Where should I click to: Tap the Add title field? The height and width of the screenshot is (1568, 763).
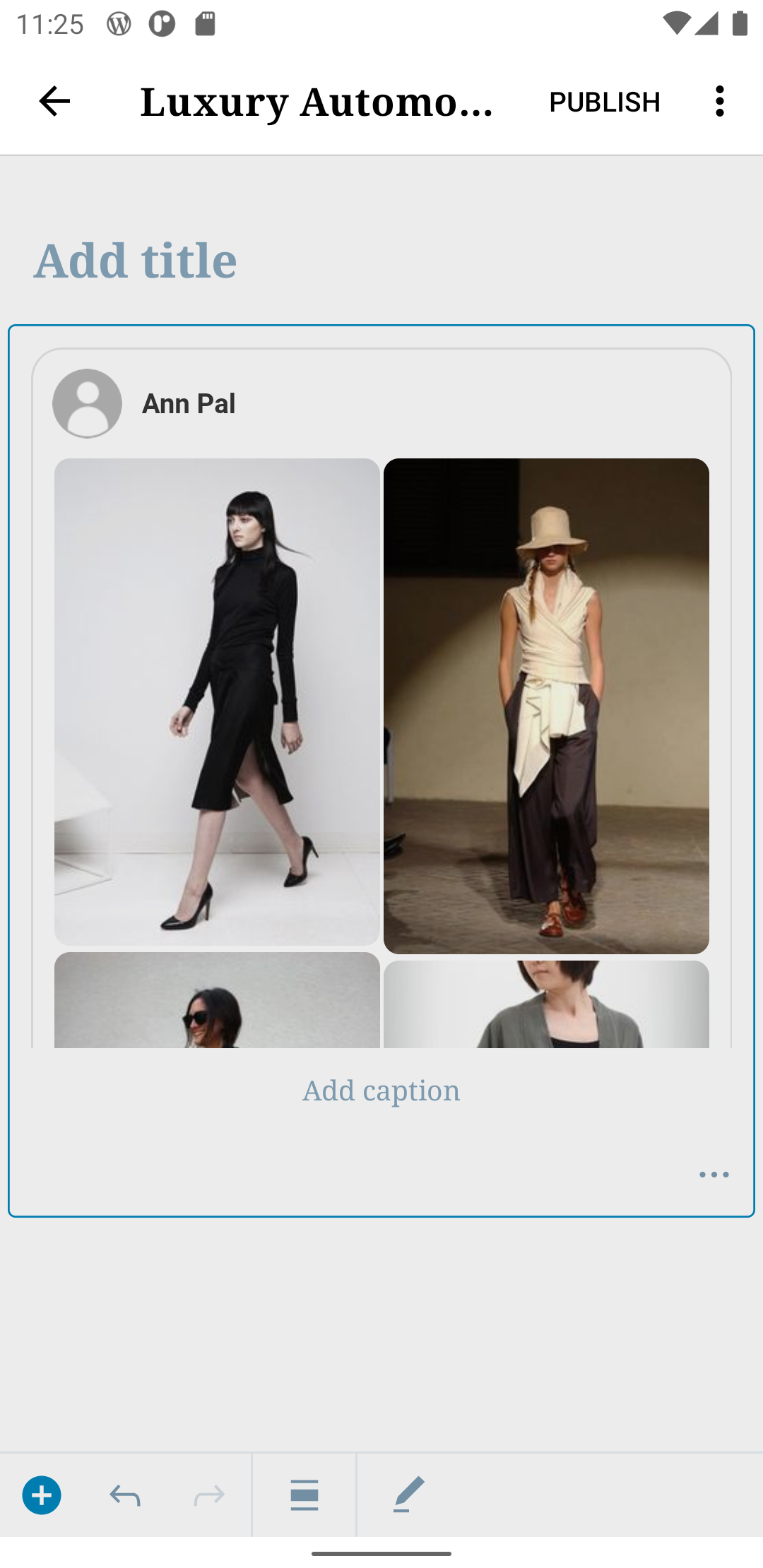coord(381,260)
